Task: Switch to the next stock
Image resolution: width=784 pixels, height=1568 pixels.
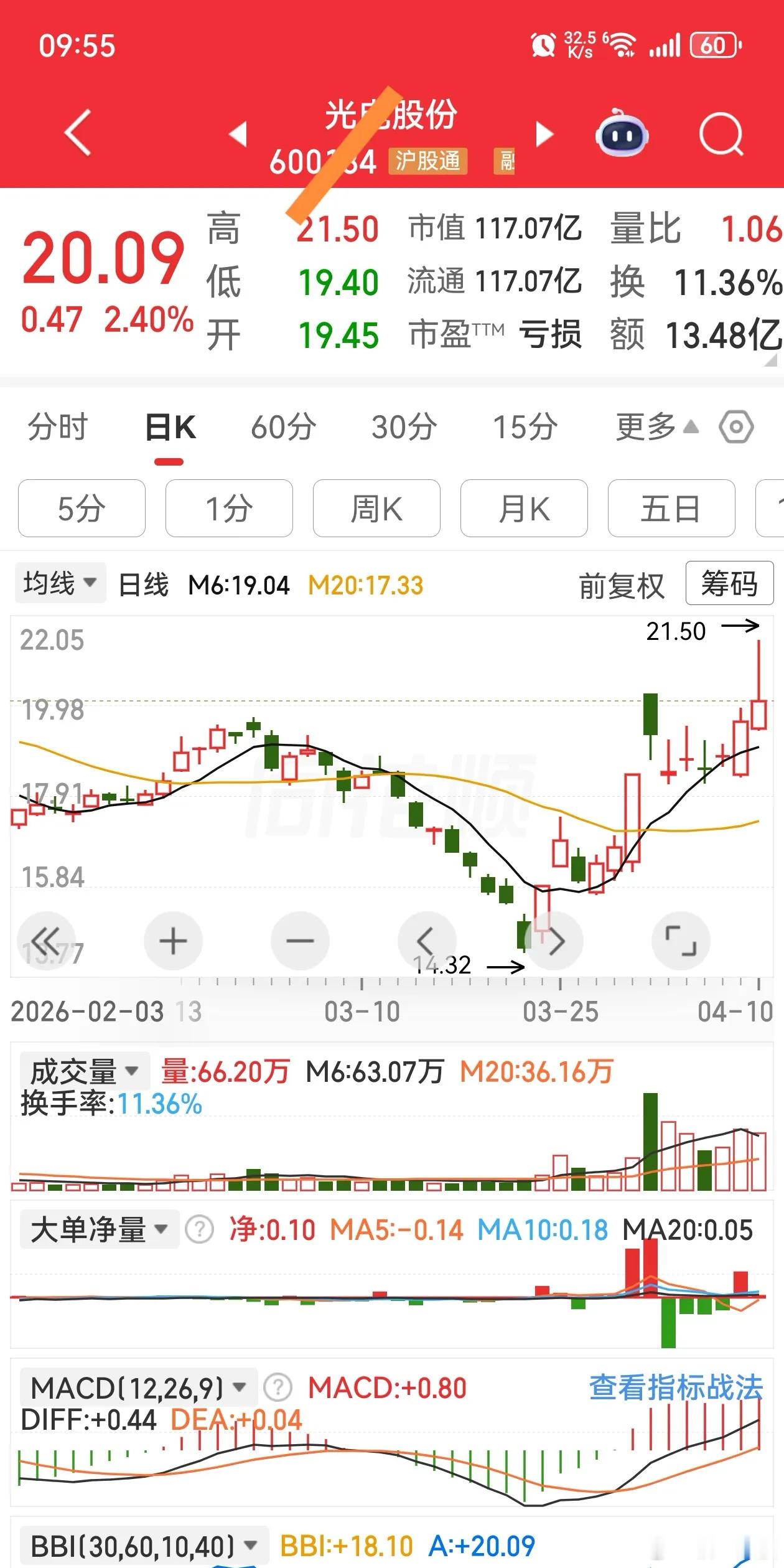Action: [544, 134]
